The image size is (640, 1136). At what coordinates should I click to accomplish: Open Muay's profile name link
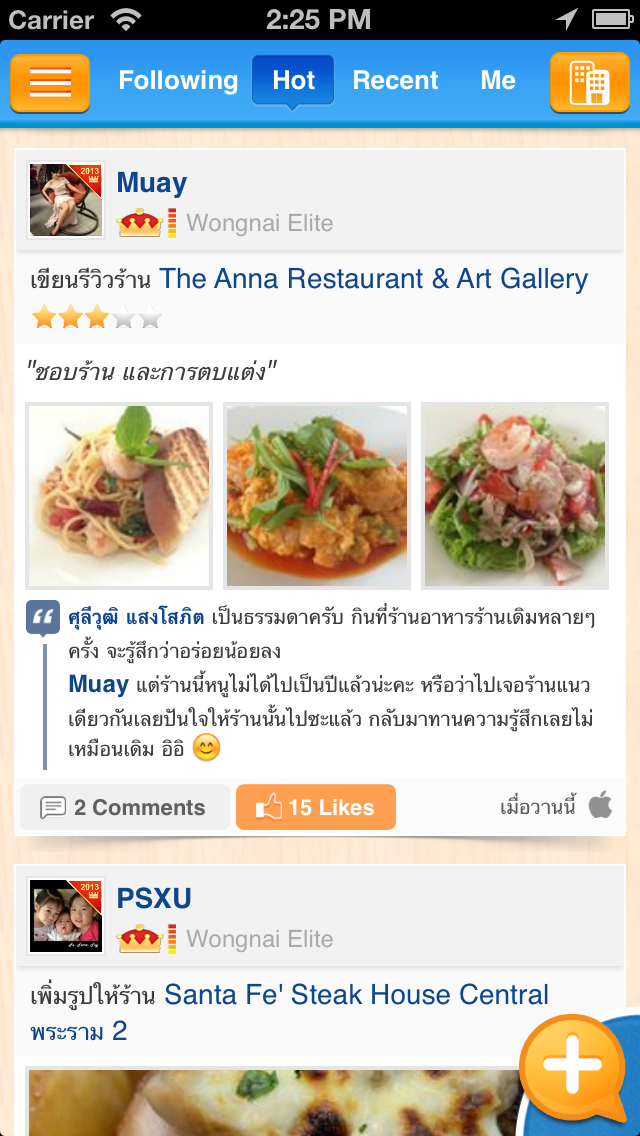pos(152,183)
